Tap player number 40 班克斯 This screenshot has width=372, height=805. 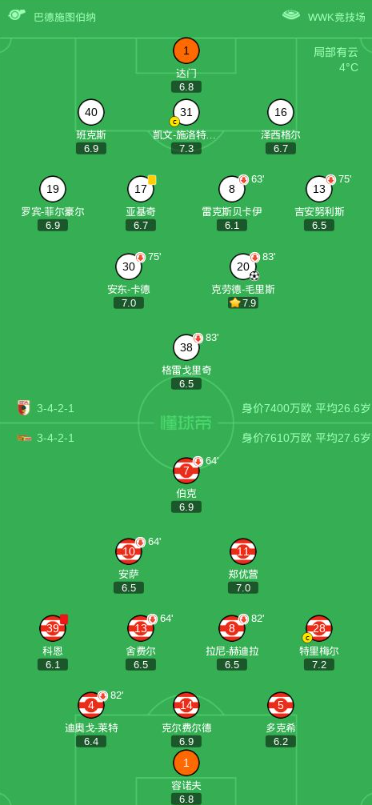[91, 112]
